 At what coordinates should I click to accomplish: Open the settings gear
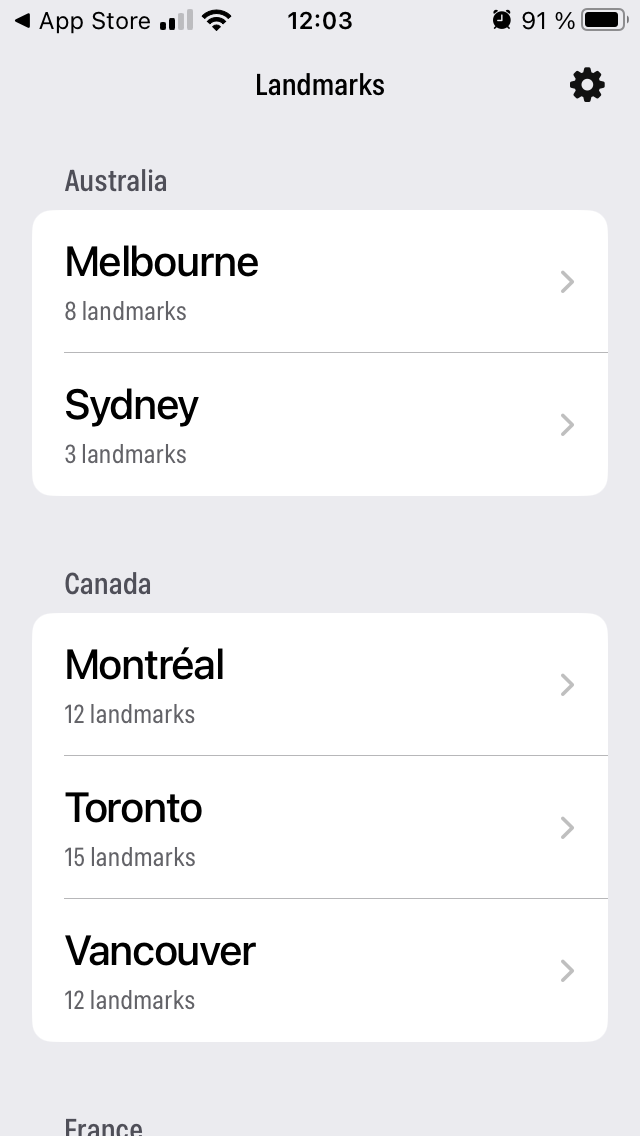coord(587,85)
